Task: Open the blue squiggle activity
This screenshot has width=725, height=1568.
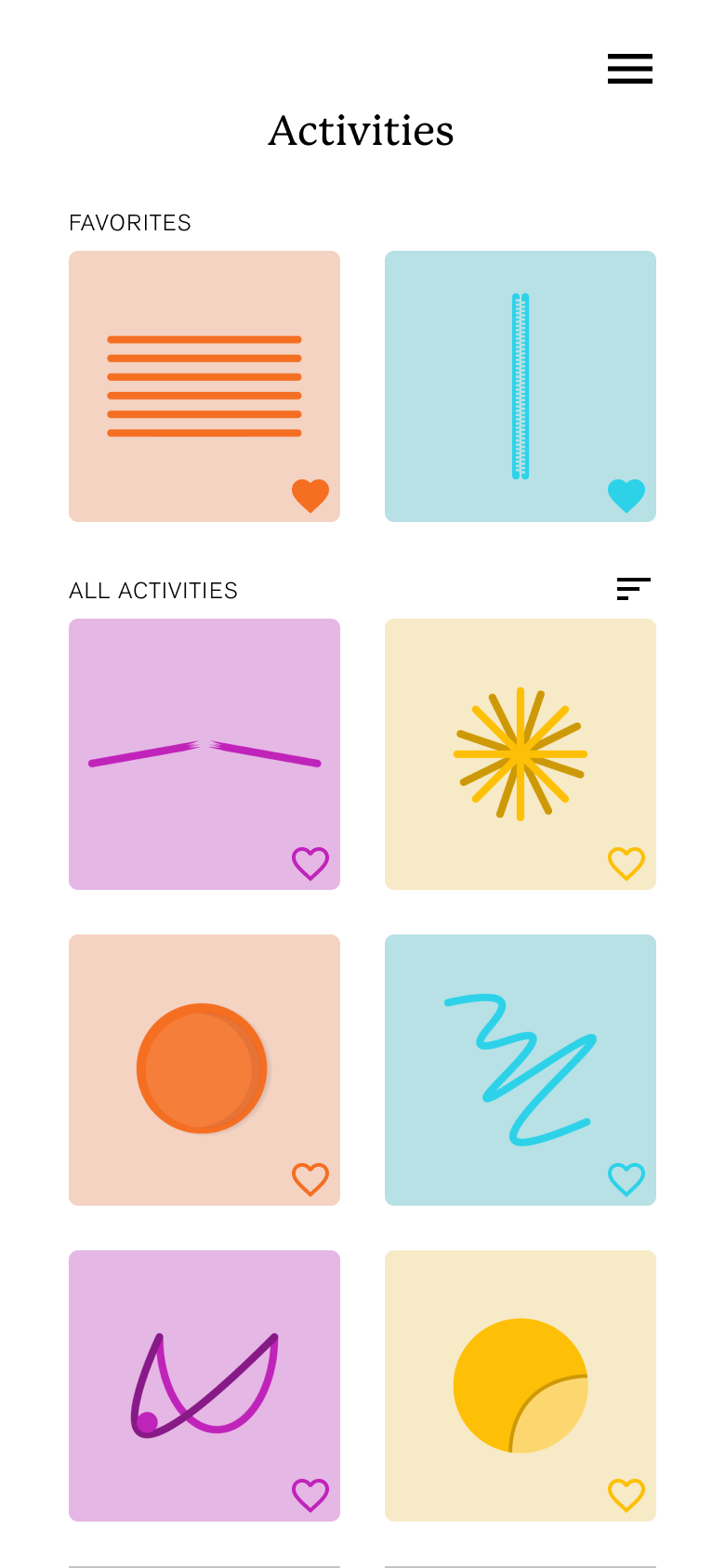Action: tap(521, 1069)
